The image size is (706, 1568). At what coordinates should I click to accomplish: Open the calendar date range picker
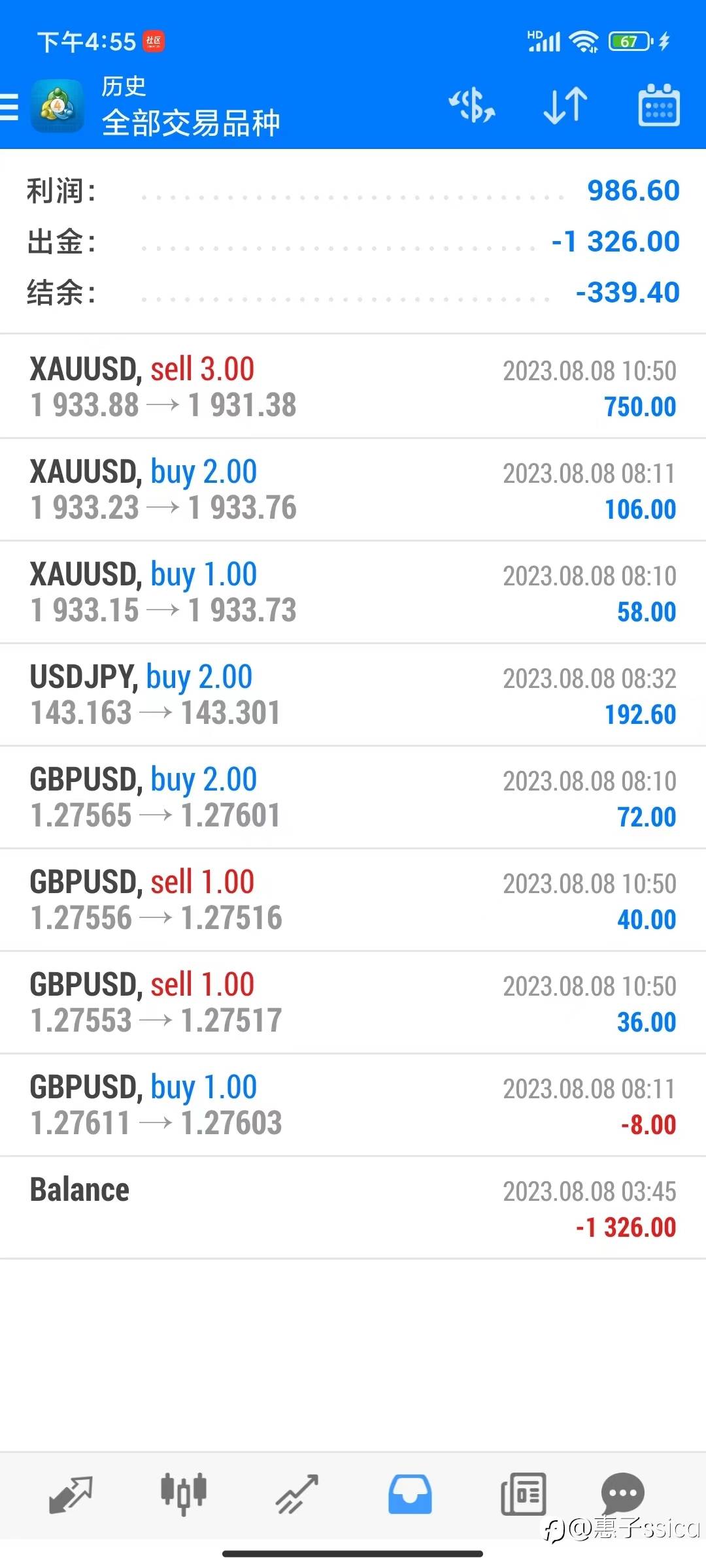coord(658,105)
